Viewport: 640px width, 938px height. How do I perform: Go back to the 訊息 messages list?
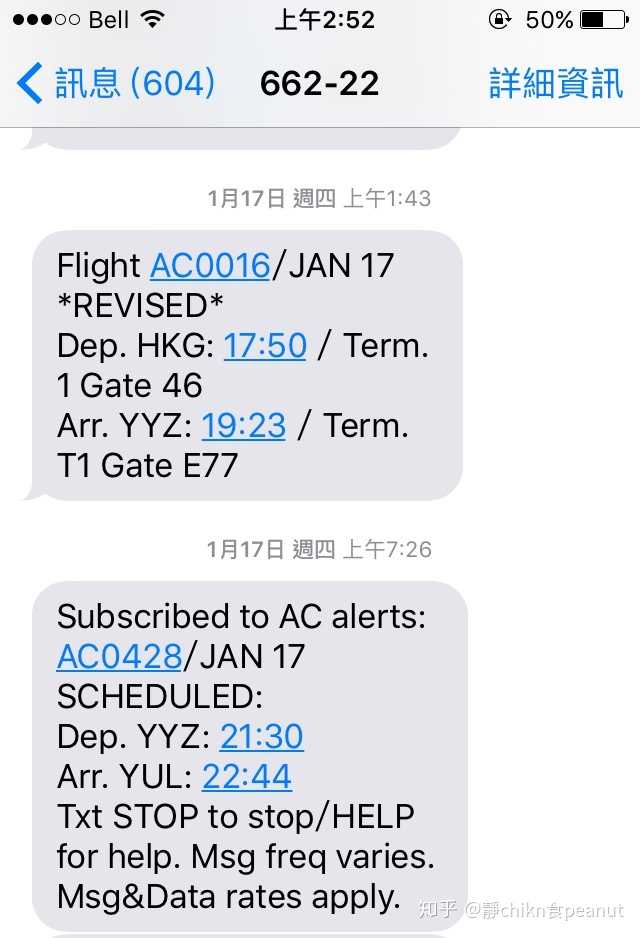pyautogui.click(x=116, y=84)
